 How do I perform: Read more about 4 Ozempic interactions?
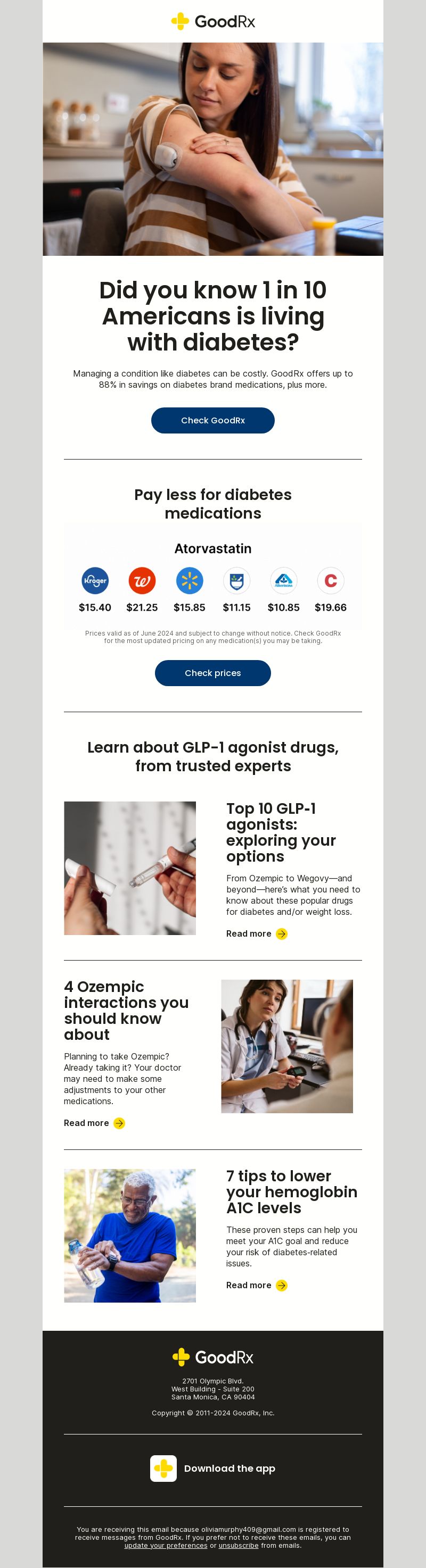94,1122
